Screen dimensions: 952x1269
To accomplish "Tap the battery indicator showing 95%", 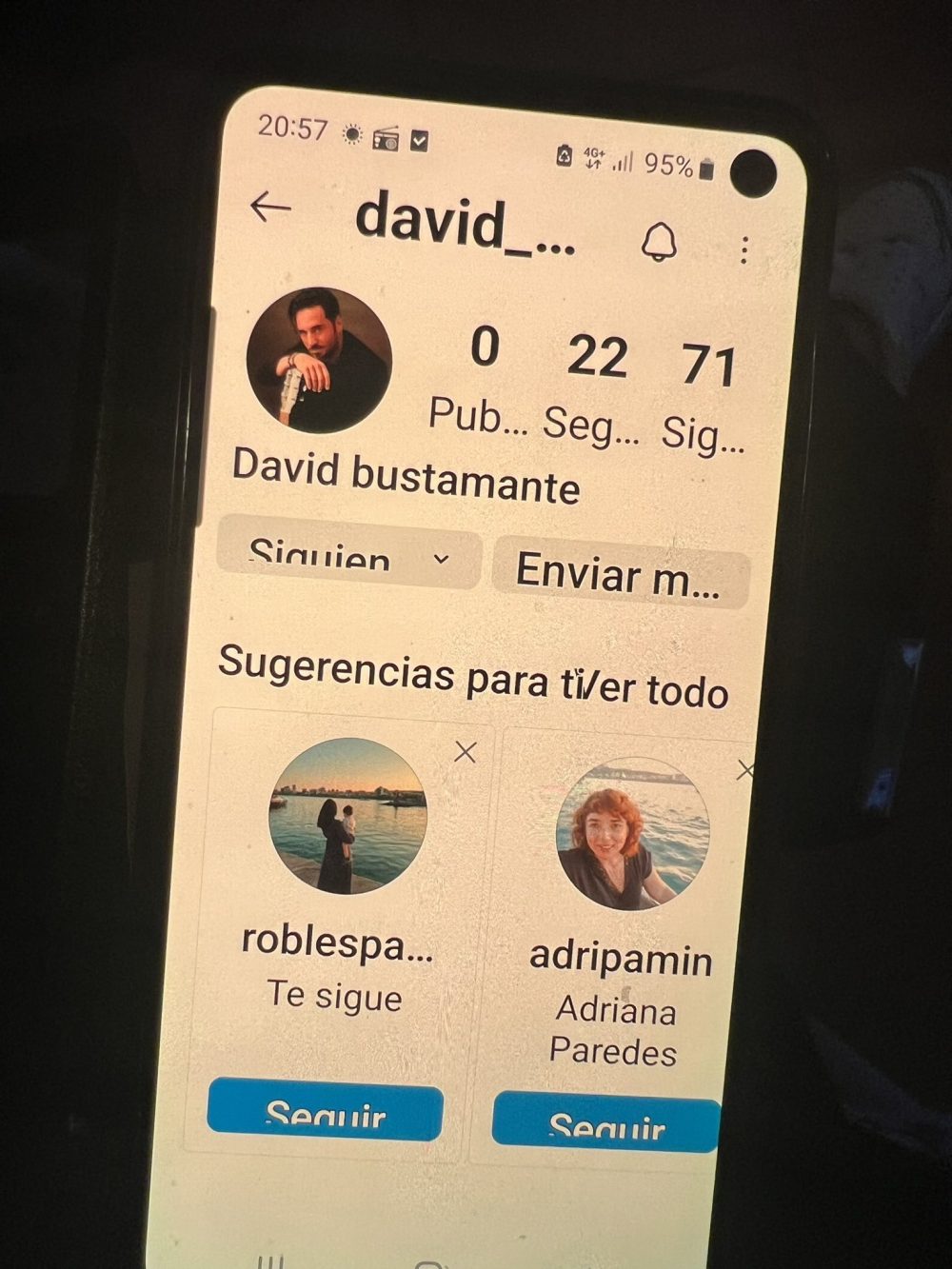I will pos(678,165).
